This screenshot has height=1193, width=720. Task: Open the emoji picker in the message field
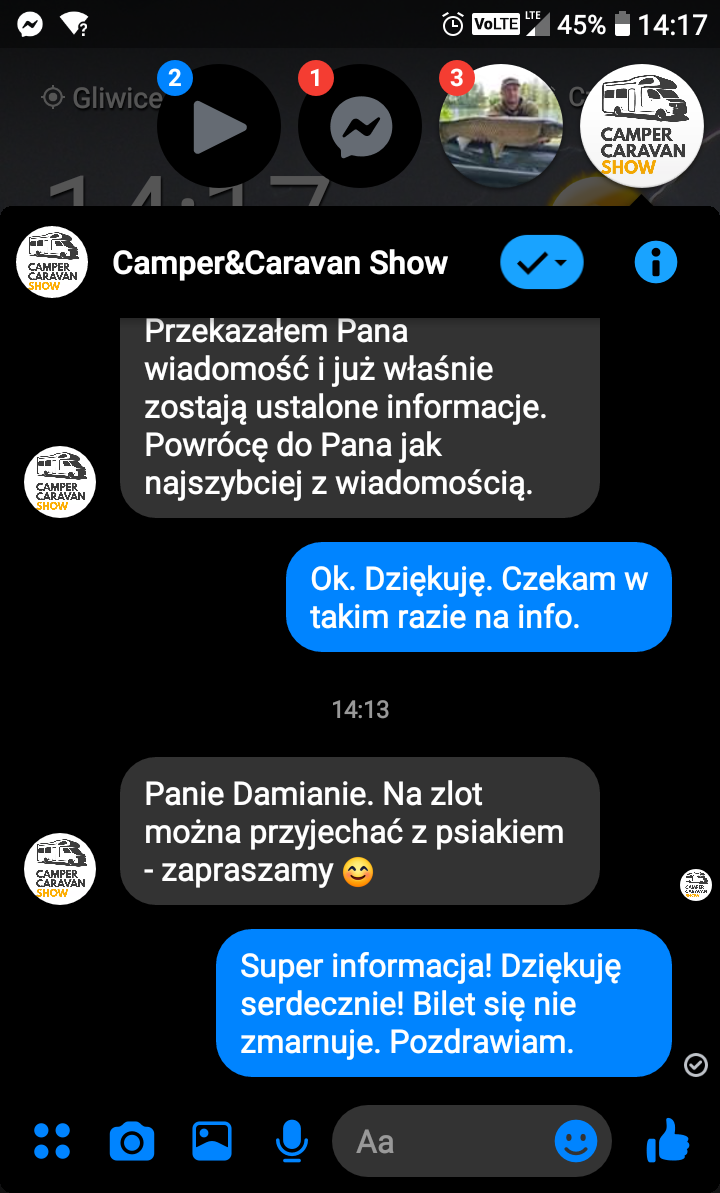click(576, 1141)
